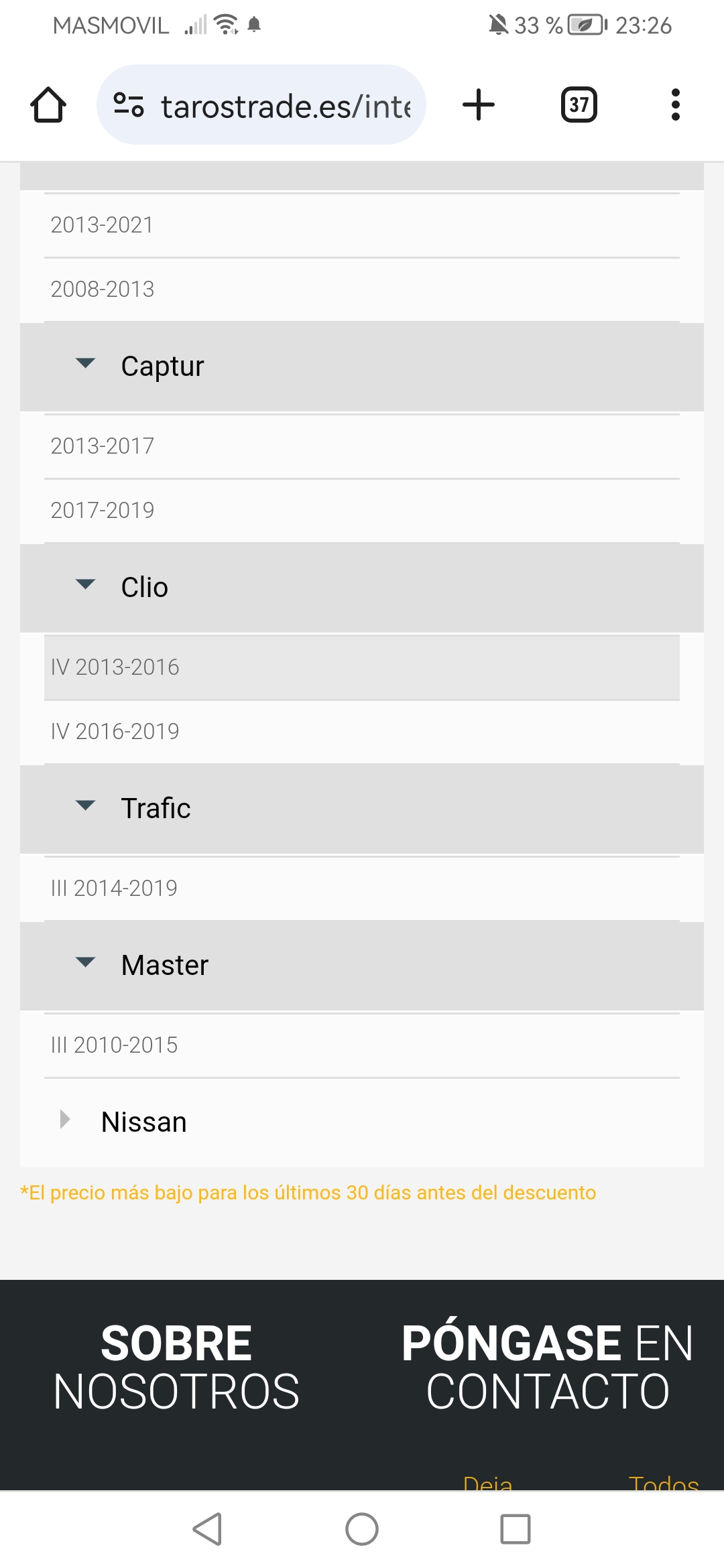Open Trafic III 2014-2019

[x=114, y=889]
